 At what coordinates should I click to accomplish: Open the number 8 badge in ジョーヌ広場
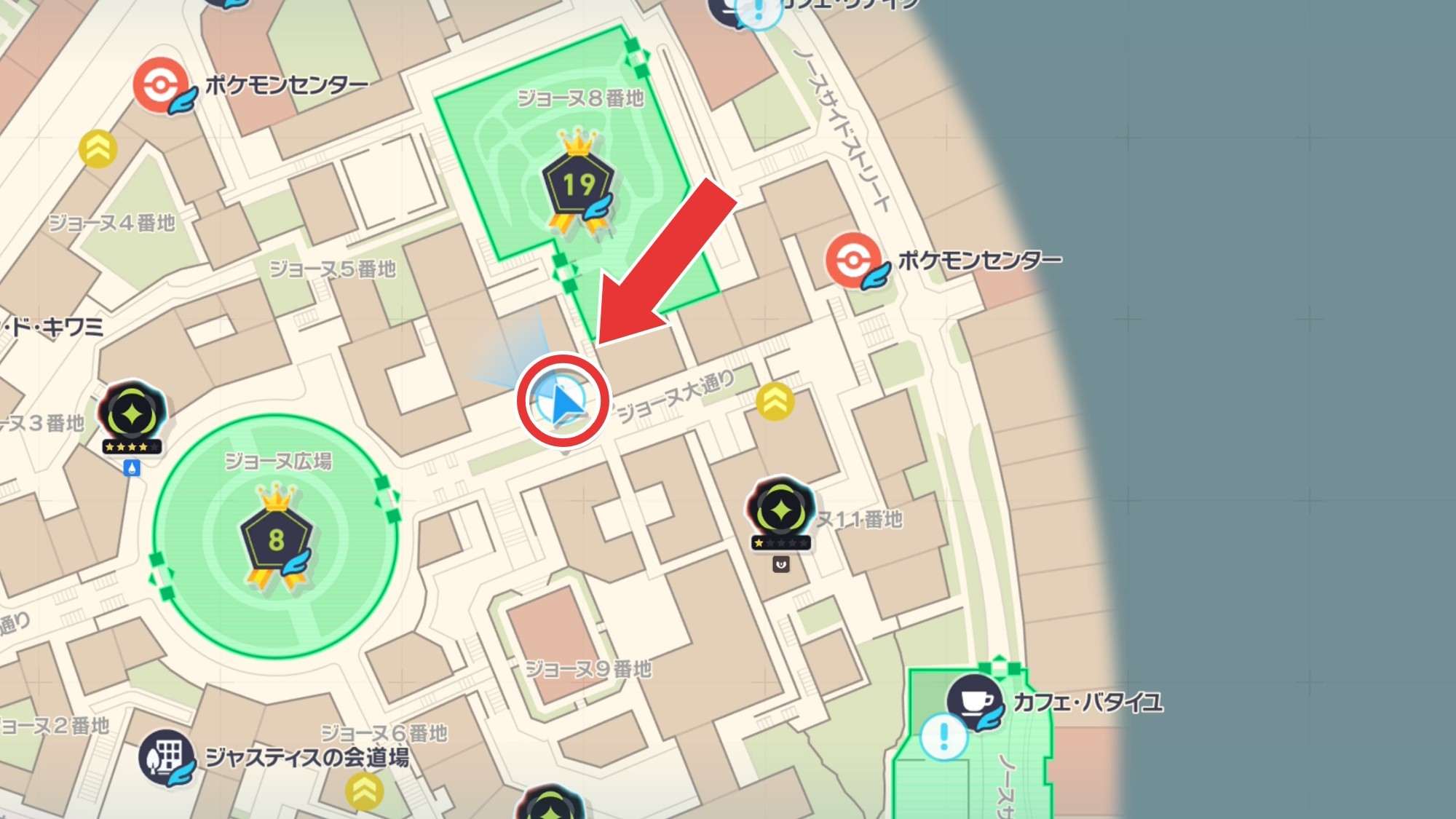(x=276, y=539)
